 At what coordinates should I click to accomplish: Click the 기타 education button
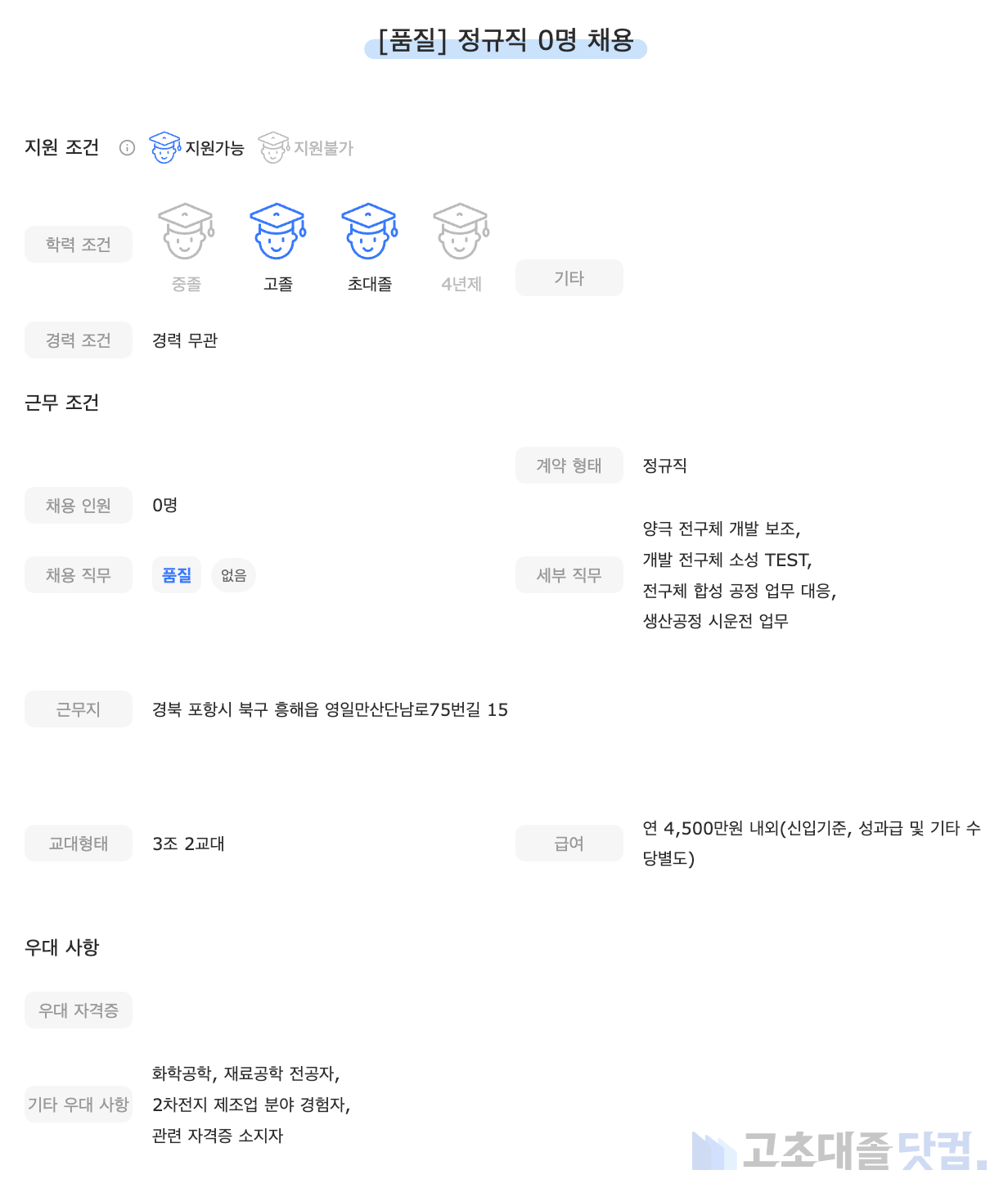pyautogui.click(x=569, y=277)
